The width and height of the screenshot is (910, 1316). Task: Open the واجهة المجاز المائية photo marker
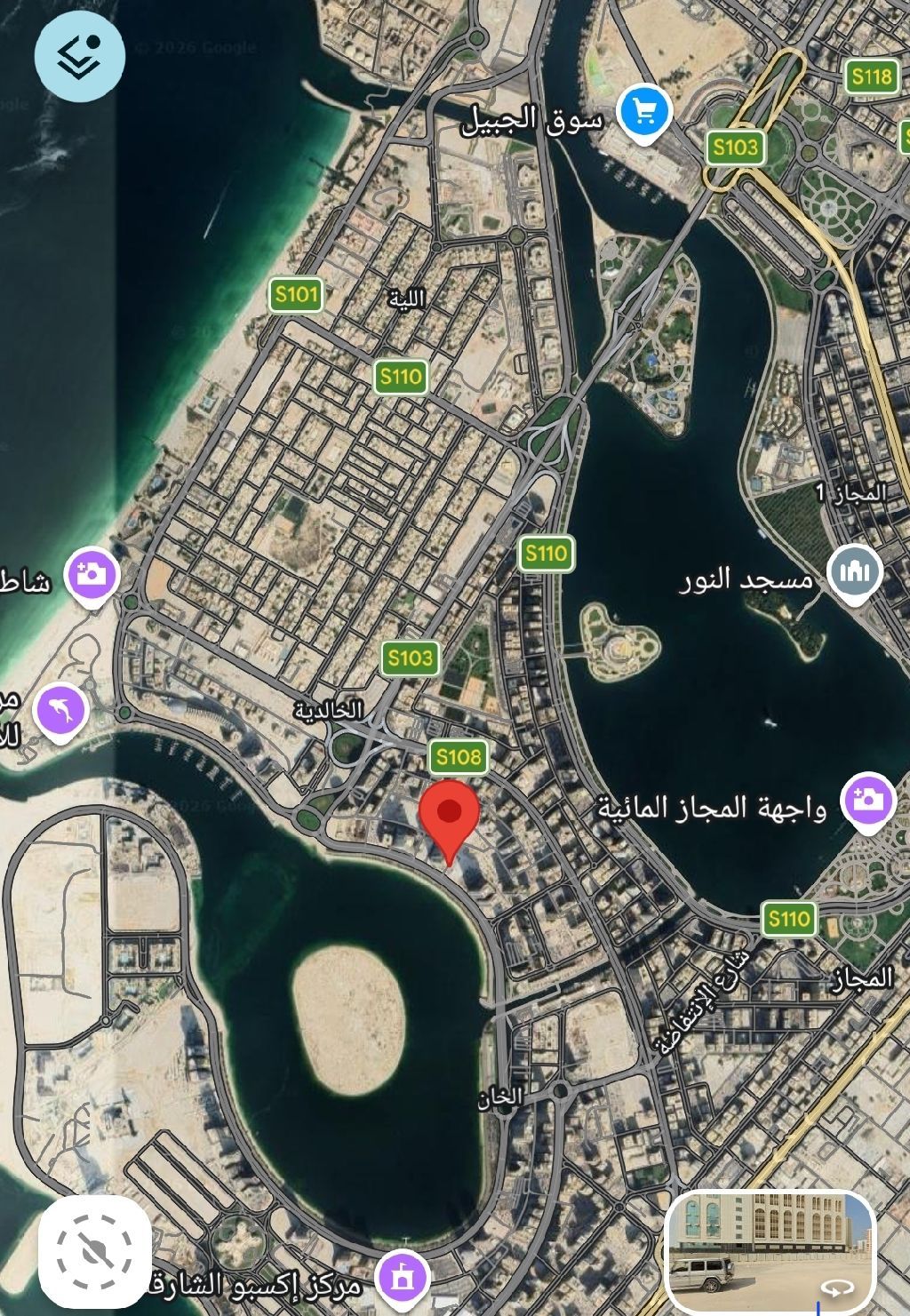(869, 801)
